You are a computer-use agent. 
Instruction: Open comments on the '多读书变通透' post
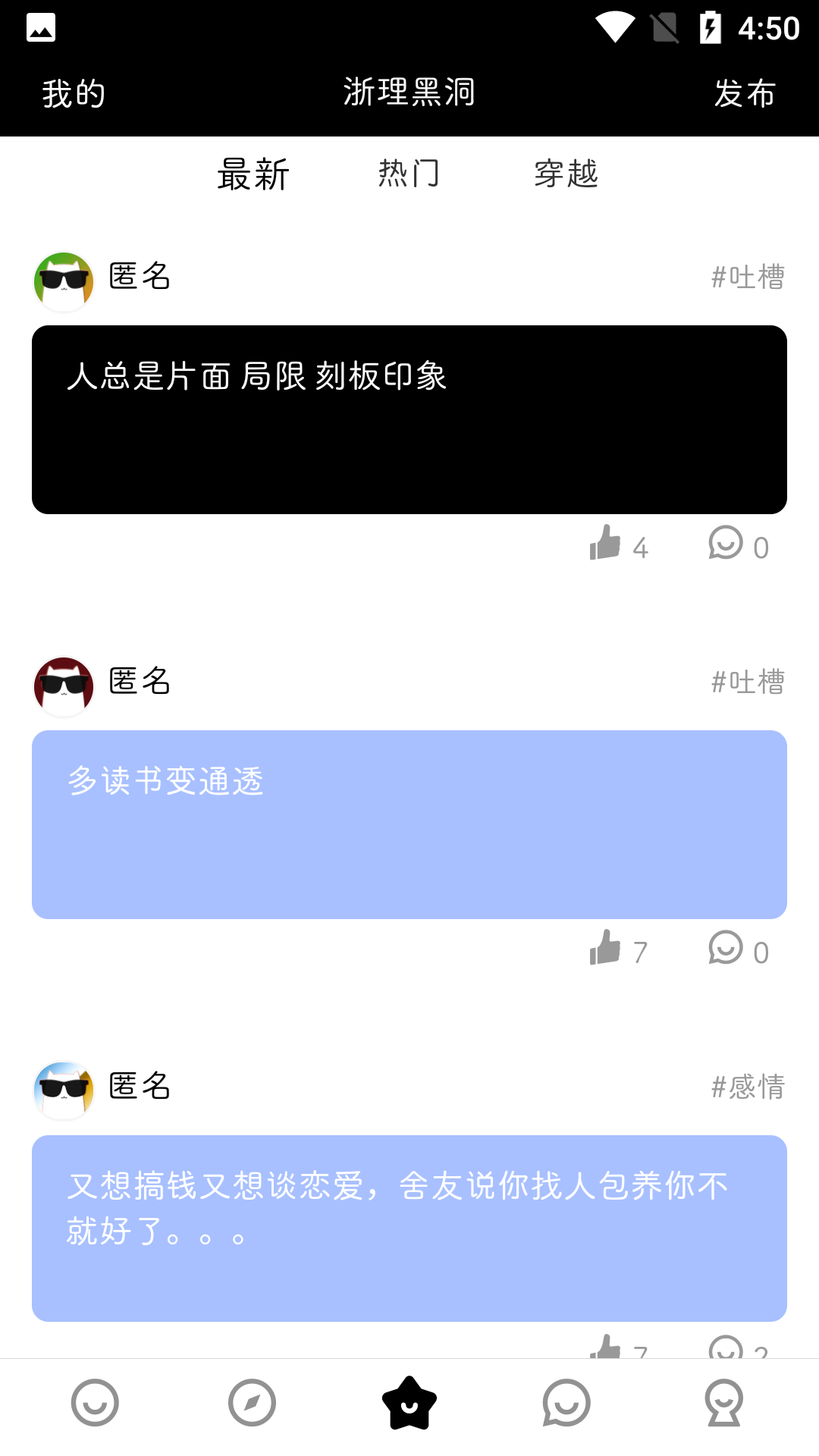(726, 949)
